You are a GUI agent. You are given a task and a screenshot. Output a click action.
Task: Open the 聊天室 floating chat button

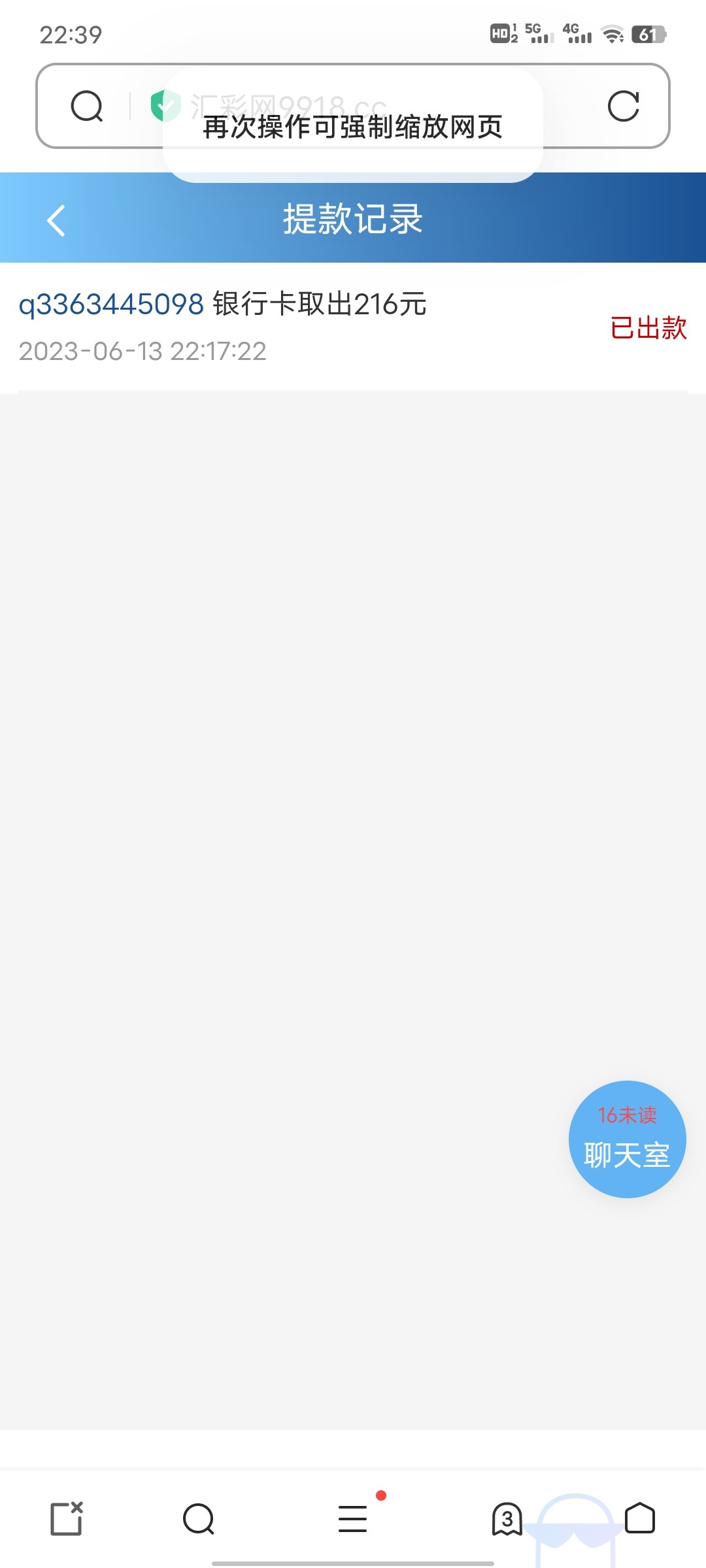coord(627,1139)
